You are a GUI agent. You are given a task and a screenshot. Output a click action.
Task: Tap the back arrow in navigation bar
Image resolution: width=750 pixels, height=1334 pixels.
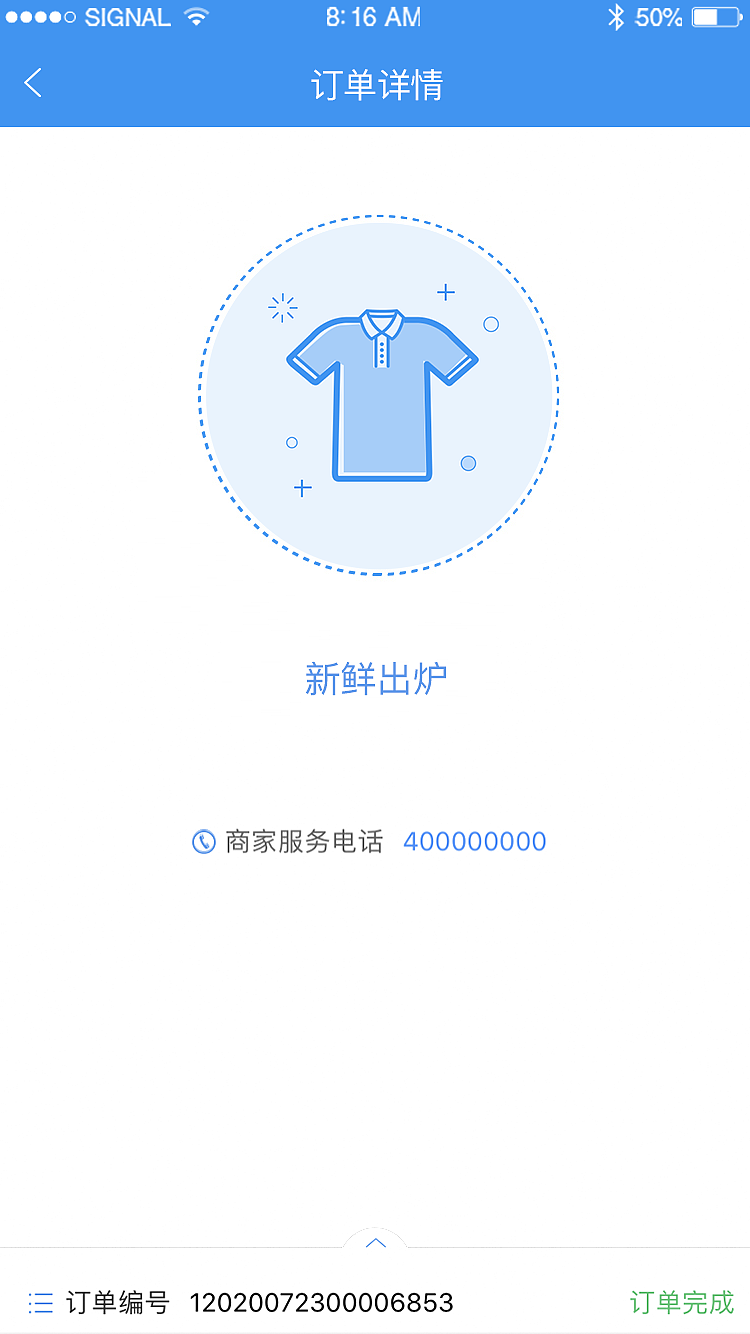pos(33,83)
